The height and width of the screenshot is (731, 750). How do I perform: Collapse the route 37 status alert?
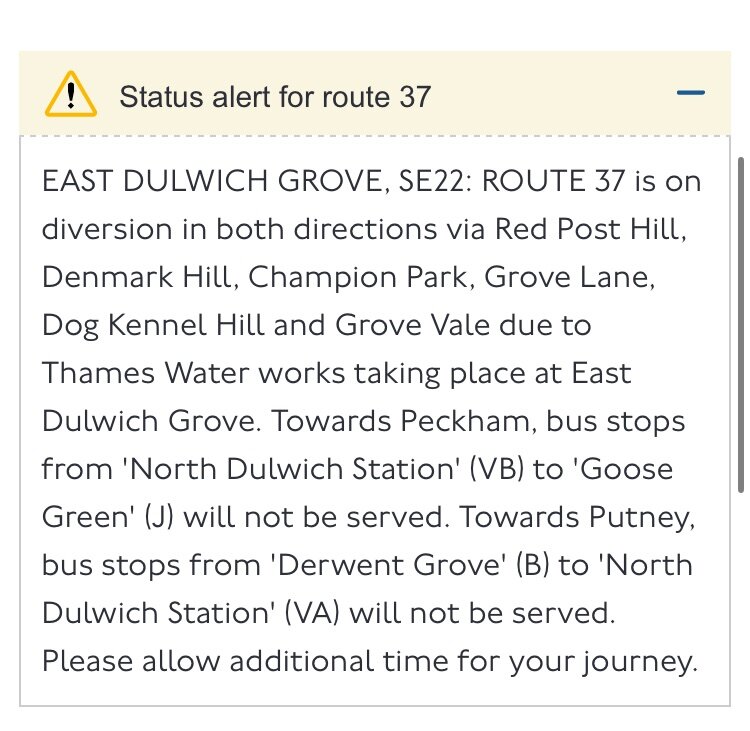pos(690,94)
